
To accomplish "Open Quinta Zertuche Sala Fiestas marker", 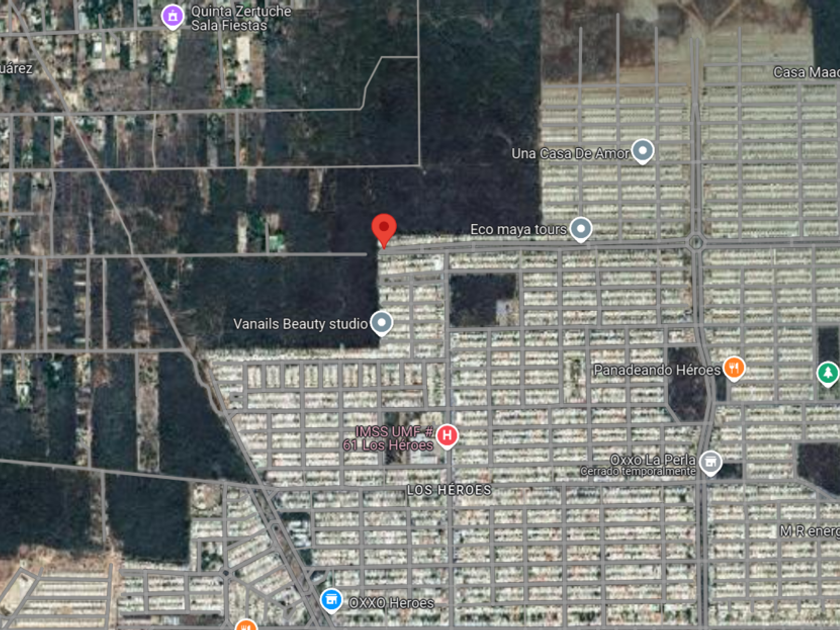I will [x=172, y=16].
